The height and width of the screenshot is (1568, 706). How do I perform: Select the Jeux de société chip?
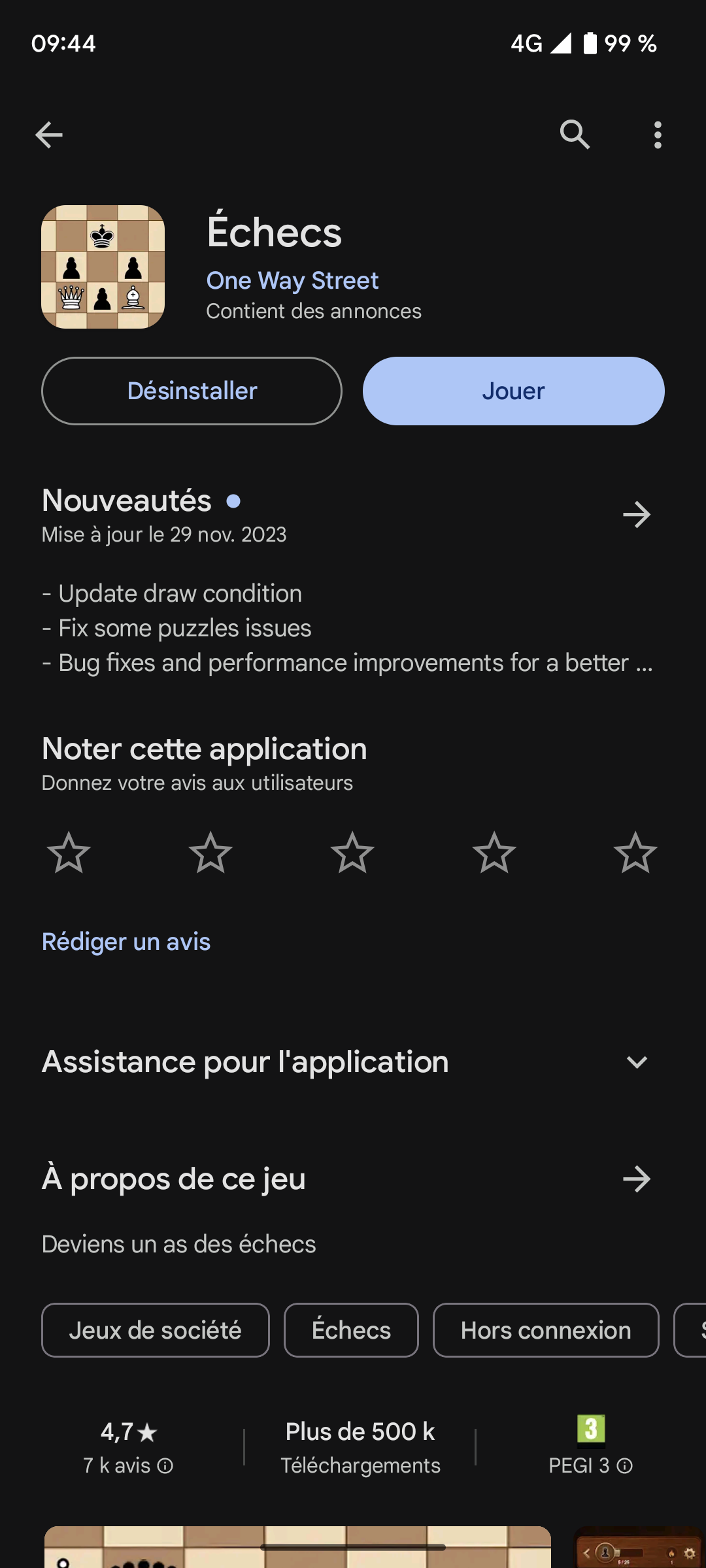click(156, 1330)
